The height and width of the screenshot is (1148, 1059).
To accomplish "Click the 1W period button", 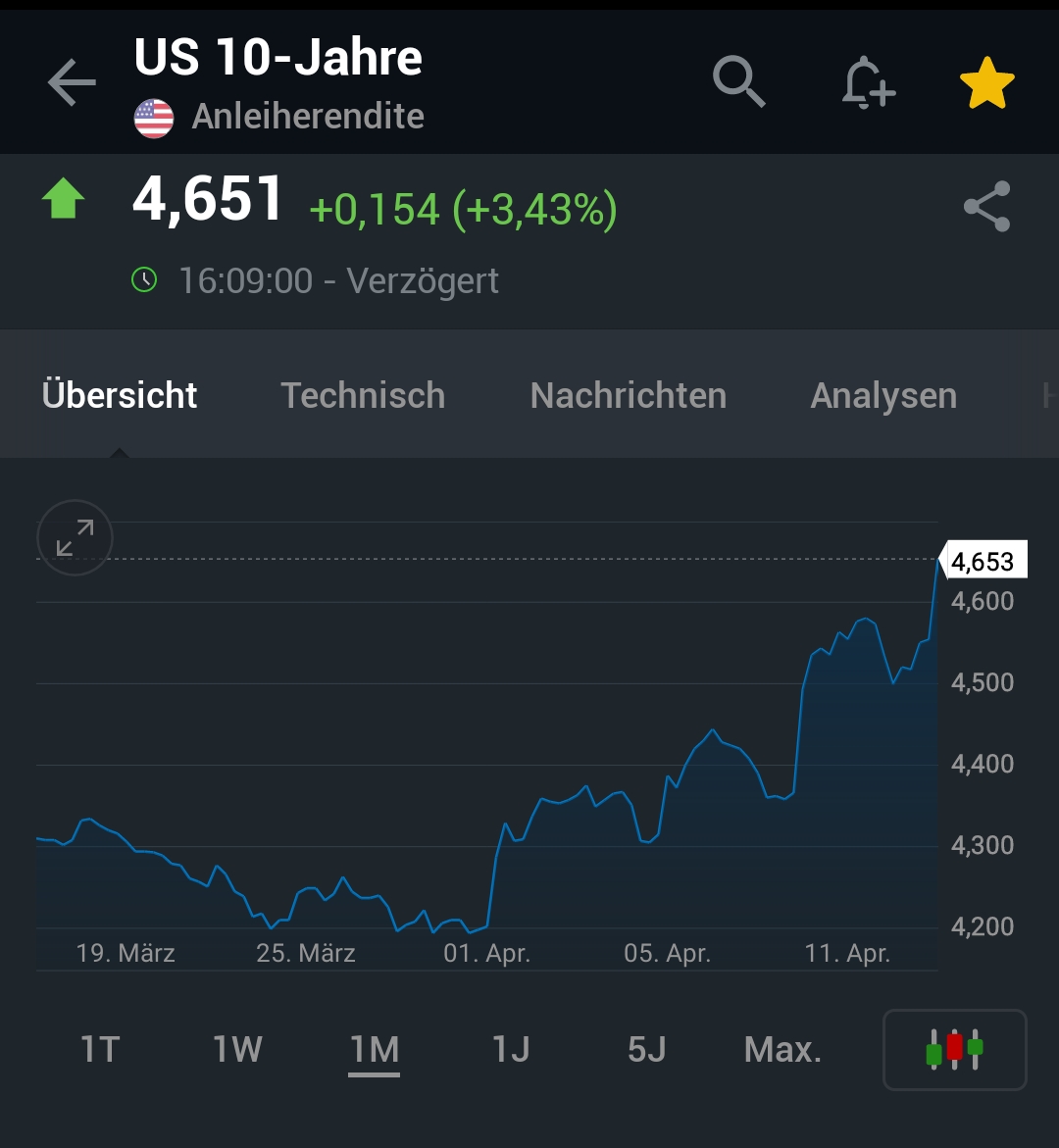I will click(235, 1049).
